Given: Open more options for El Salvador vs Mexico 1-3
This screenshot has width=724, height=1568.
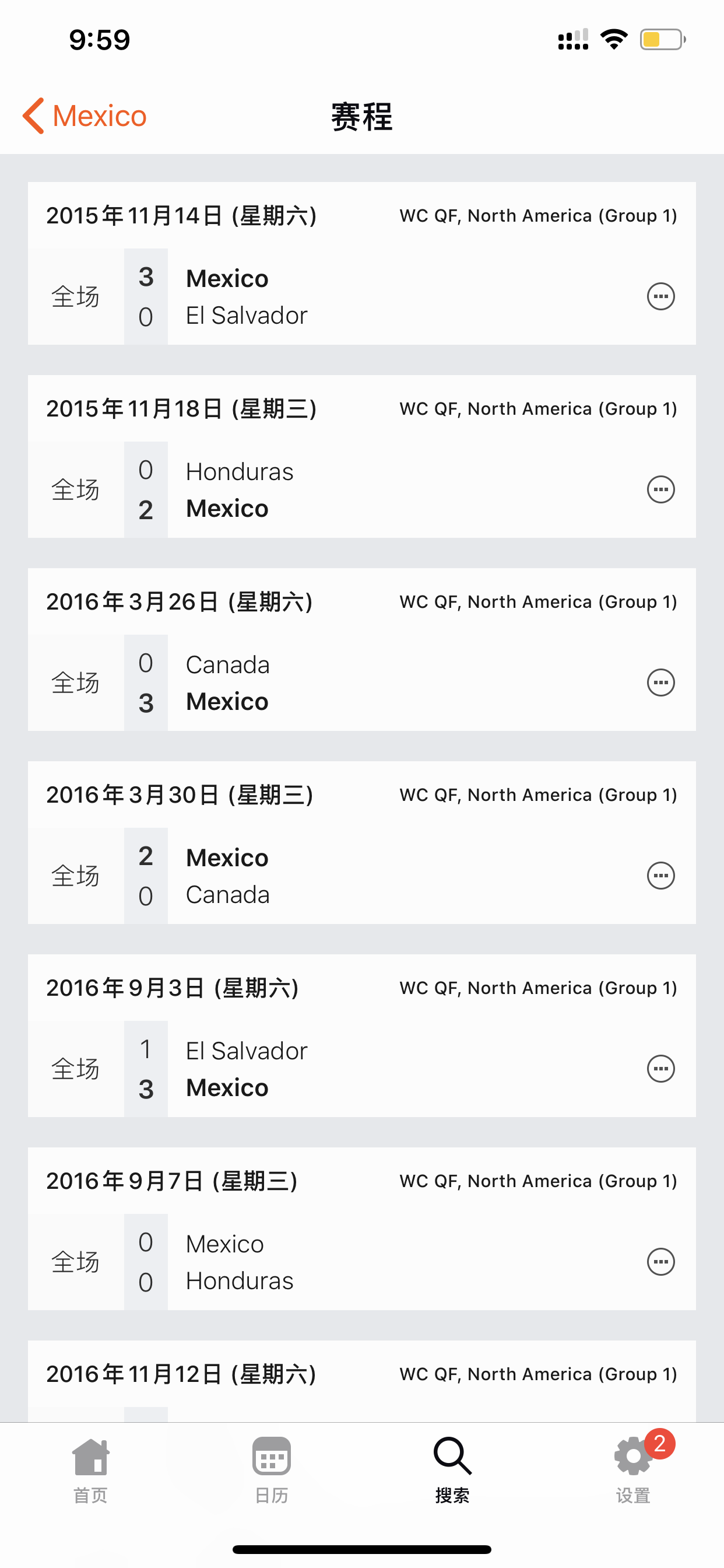Looking at the screenshot, I should 660,1069.
